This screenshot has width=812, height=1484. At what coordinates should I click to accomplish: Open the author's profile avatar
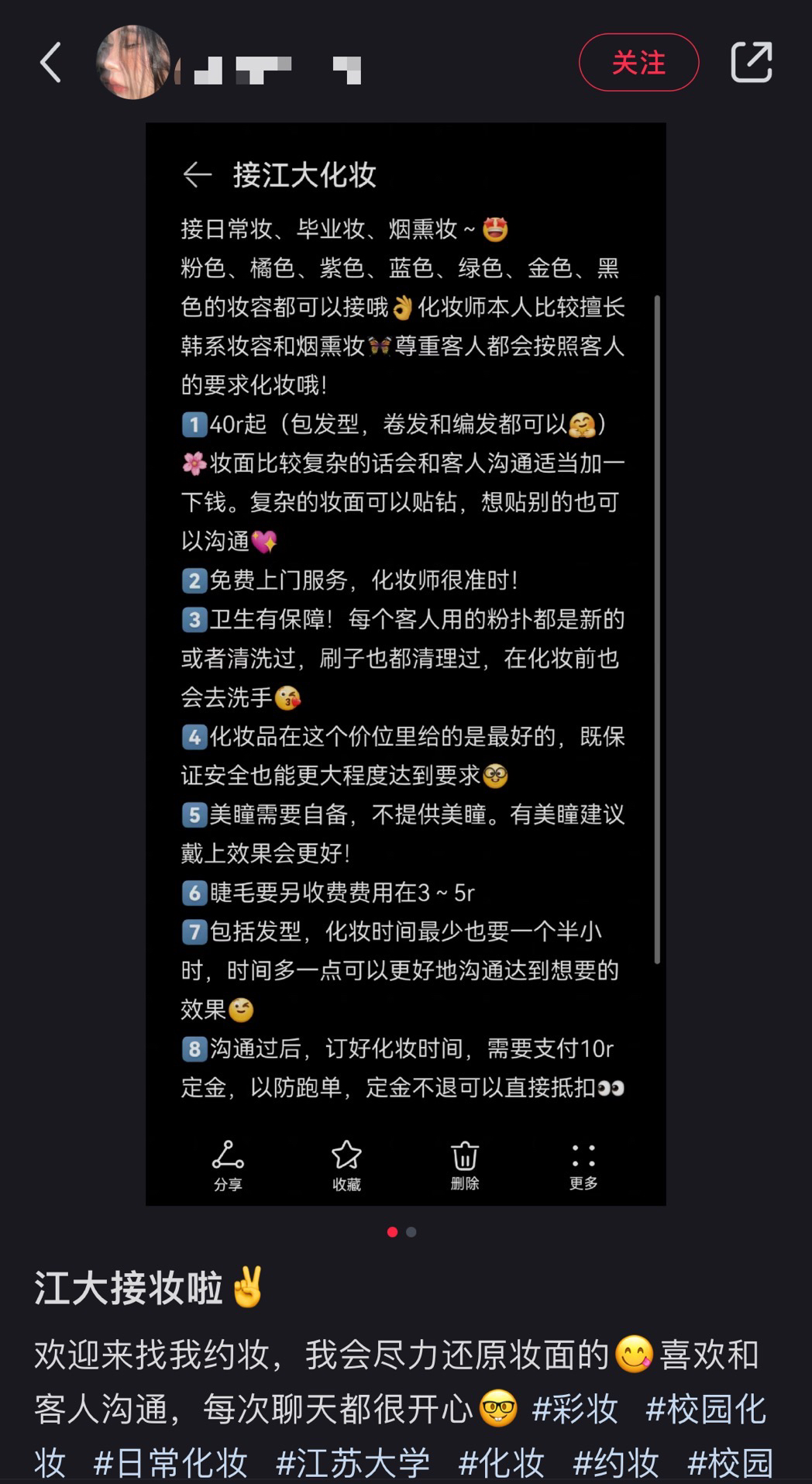click(133, 62)
